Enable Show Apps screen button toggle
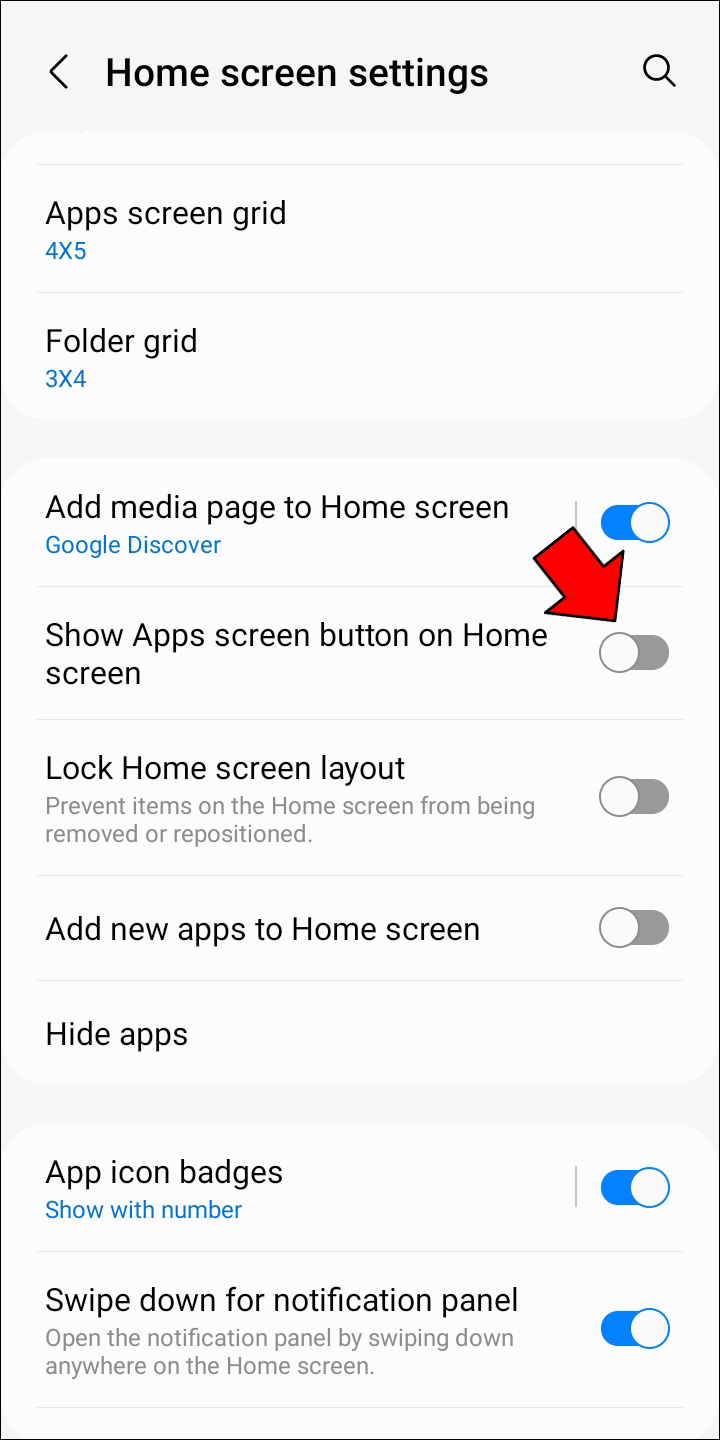 coord(634,653)
